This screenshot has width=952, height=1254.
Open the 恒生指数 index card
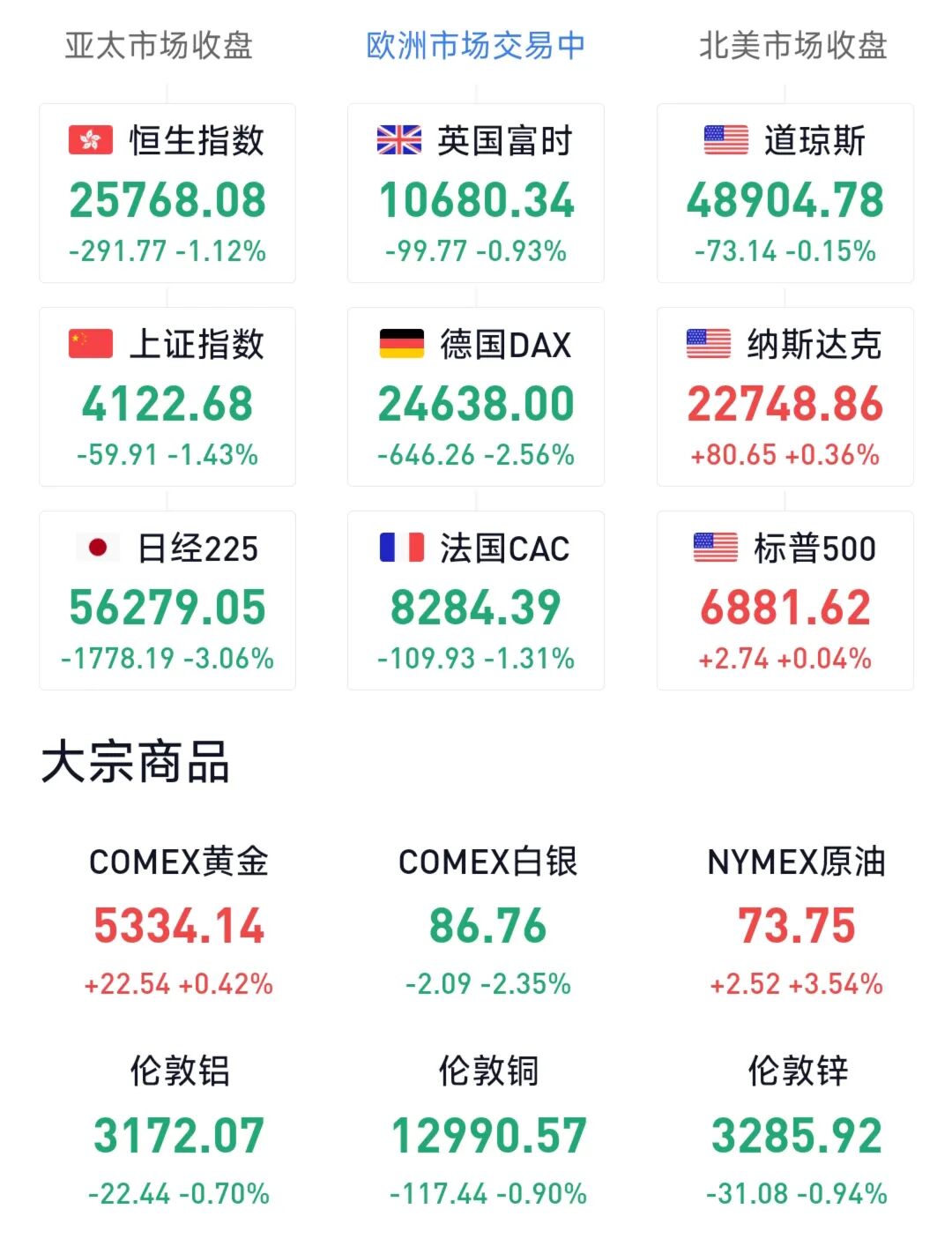pyautogui.click(x=167, y=194)
